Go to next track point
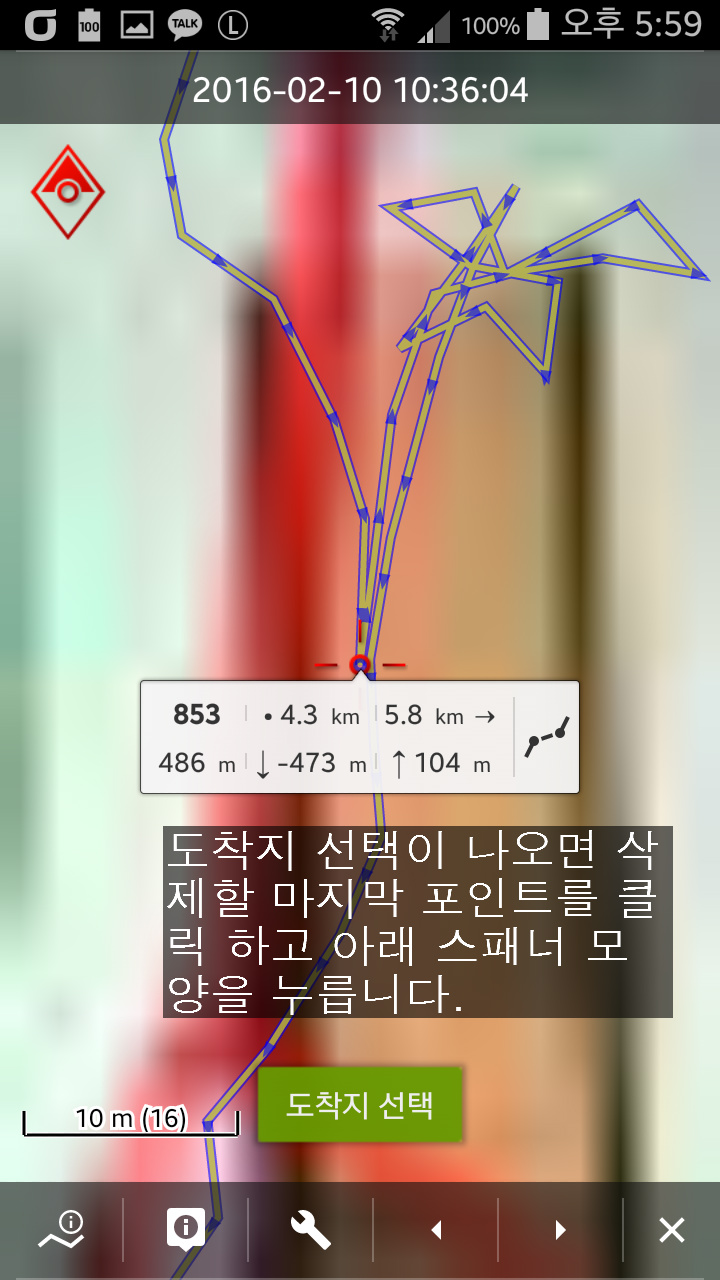This screenshot has width=720, height=1280. coord(560,1230)
